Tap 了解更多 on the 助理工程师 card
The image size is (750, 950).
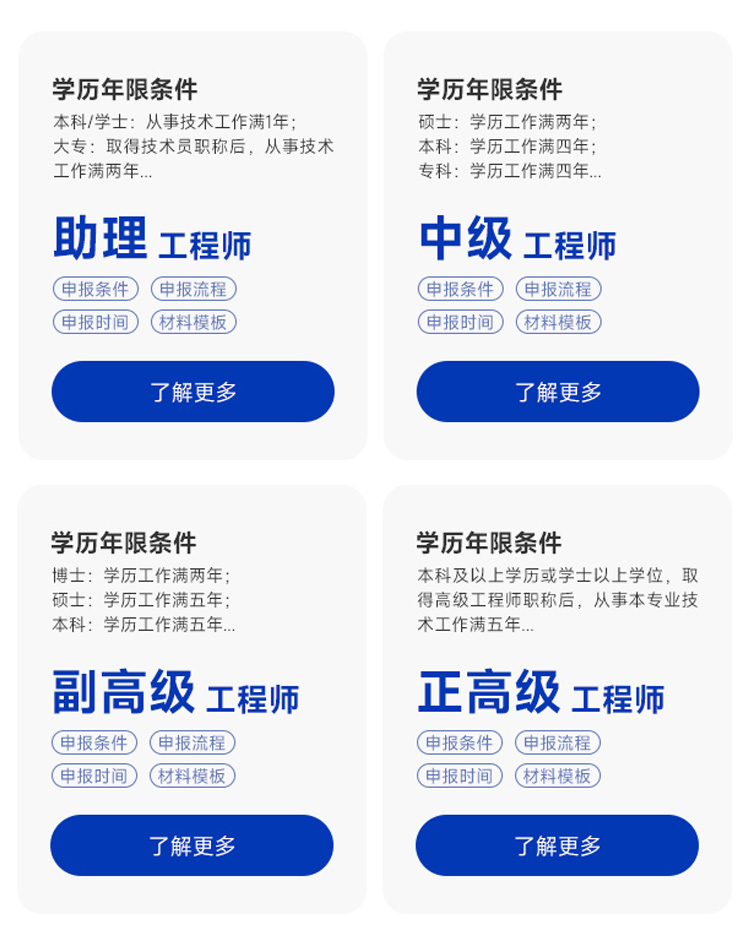tap(193, 392)
